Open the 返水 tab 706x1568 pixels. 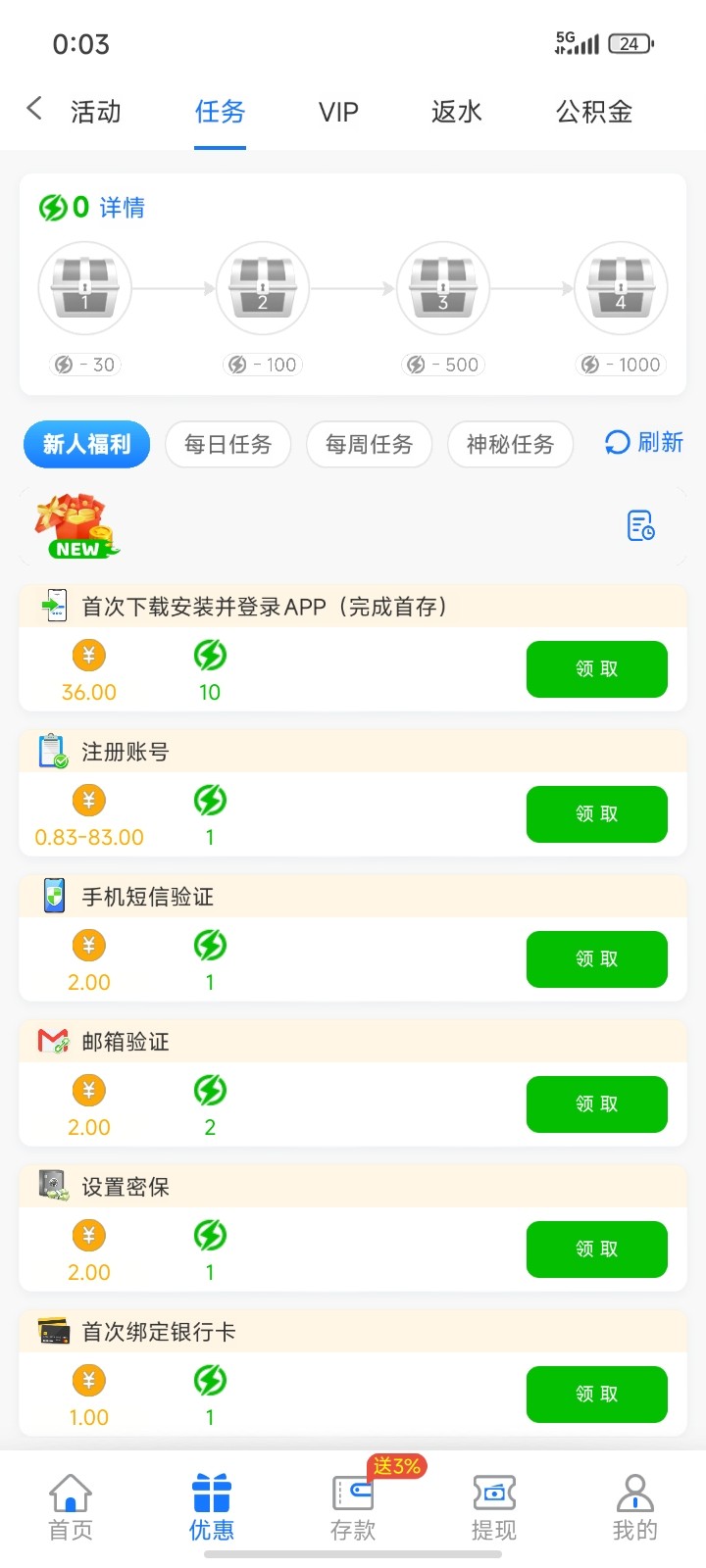coord(455,112)
